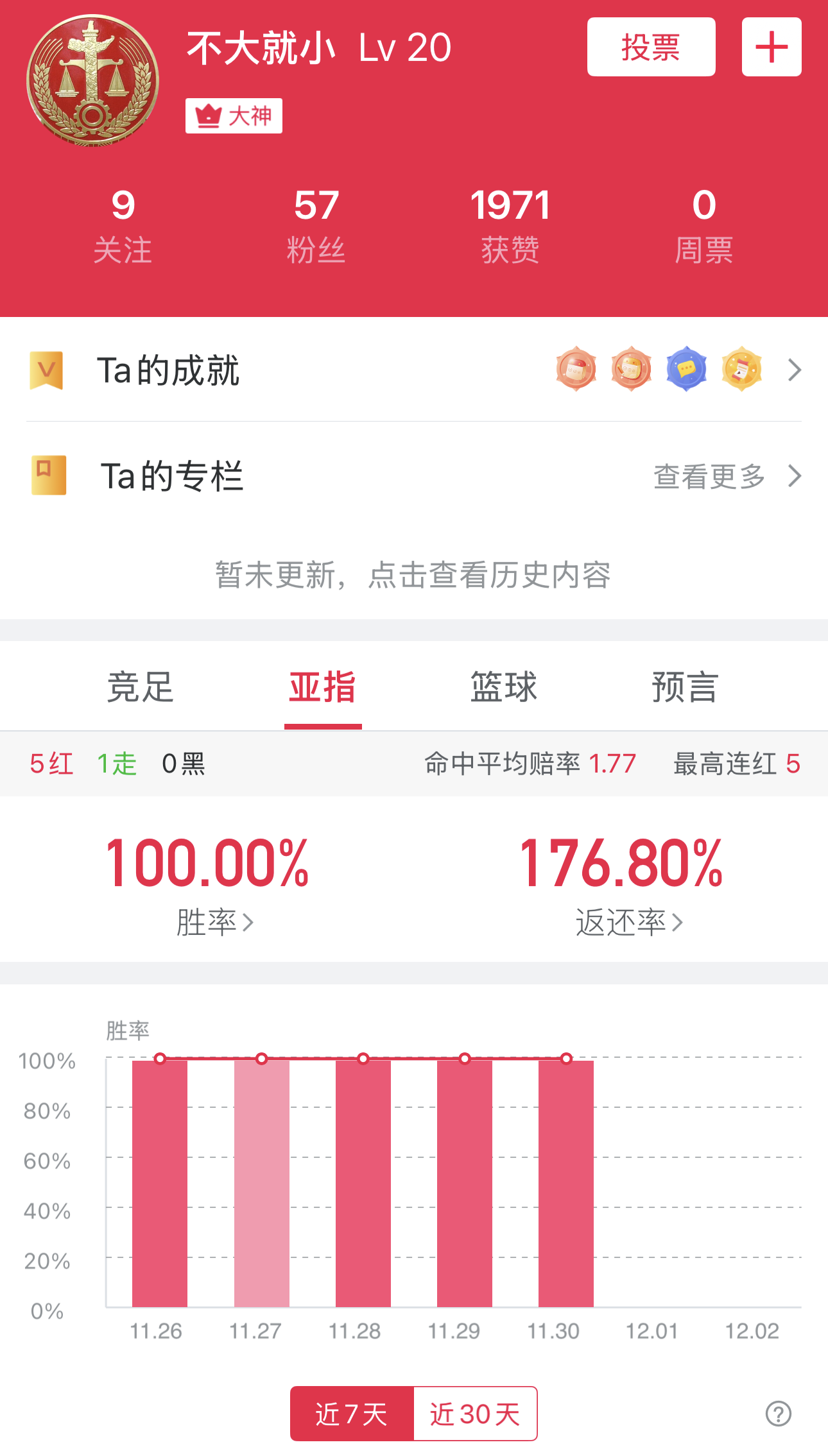View the 关注 following list
The width and height of the screenshot is (828, 1456).
pyautogui.click(x=123, y=226)
